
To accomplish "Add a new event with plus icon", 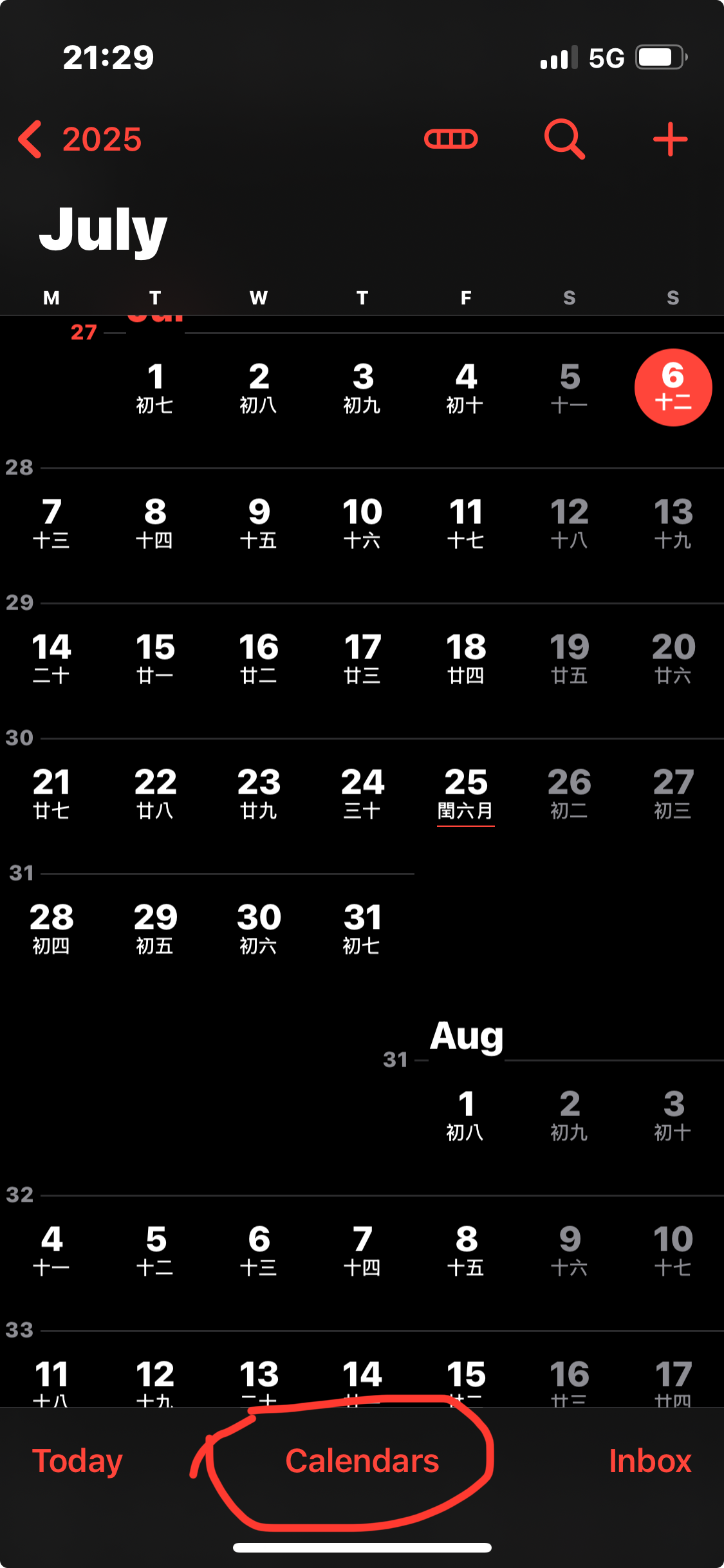I will tap(670, 139).
